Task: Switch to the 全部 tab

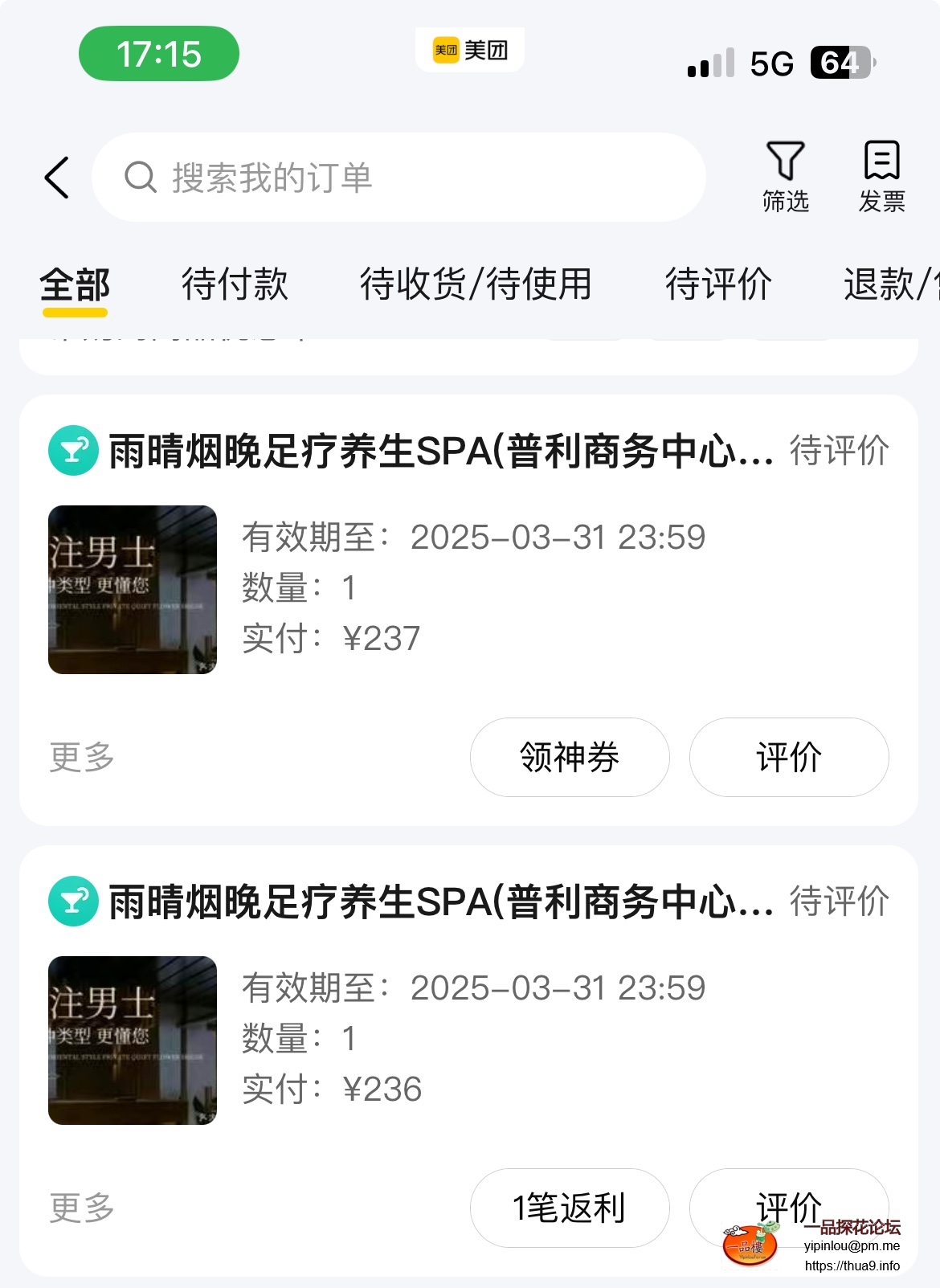Action: click(x=75, y=285)
